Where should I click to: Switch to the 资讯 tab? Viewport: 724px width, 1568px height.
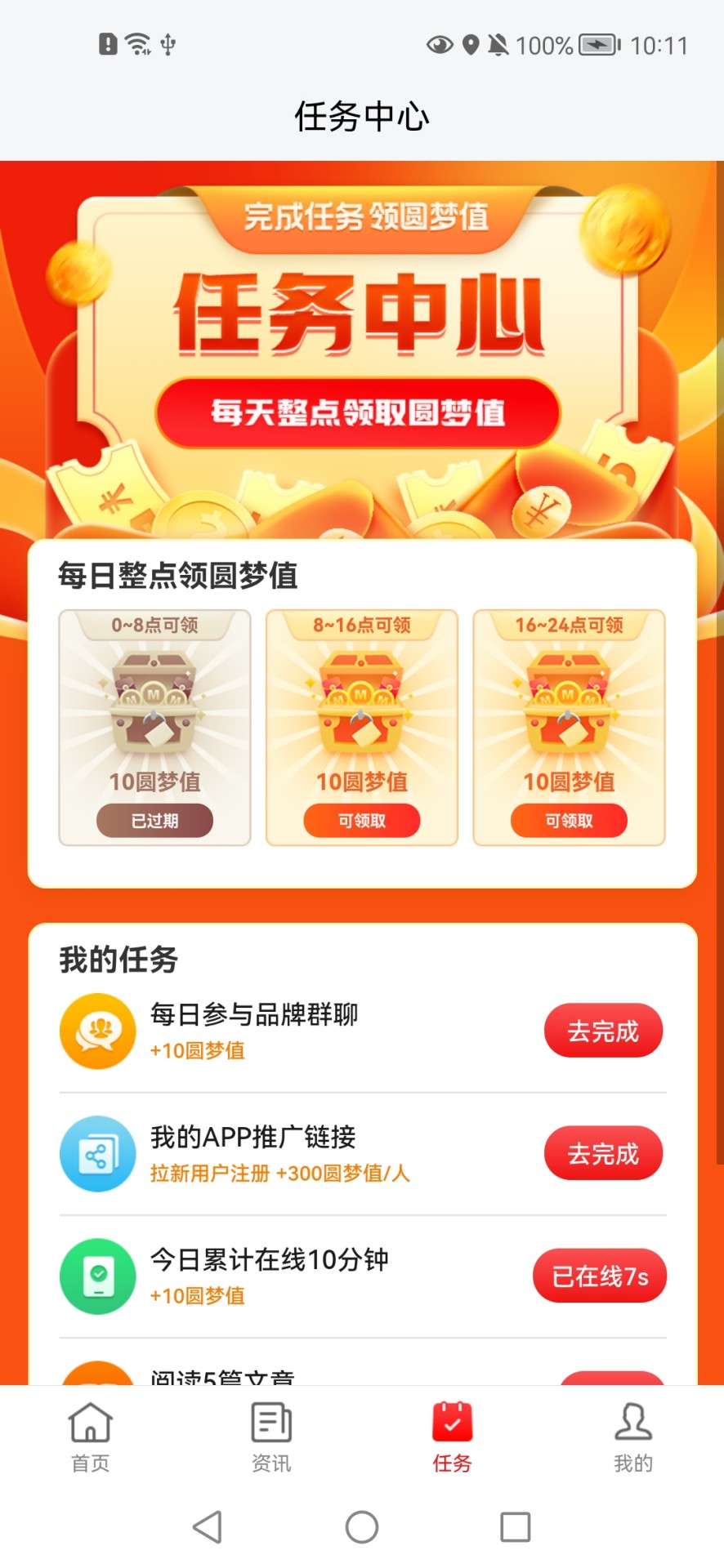point(271,1437)
